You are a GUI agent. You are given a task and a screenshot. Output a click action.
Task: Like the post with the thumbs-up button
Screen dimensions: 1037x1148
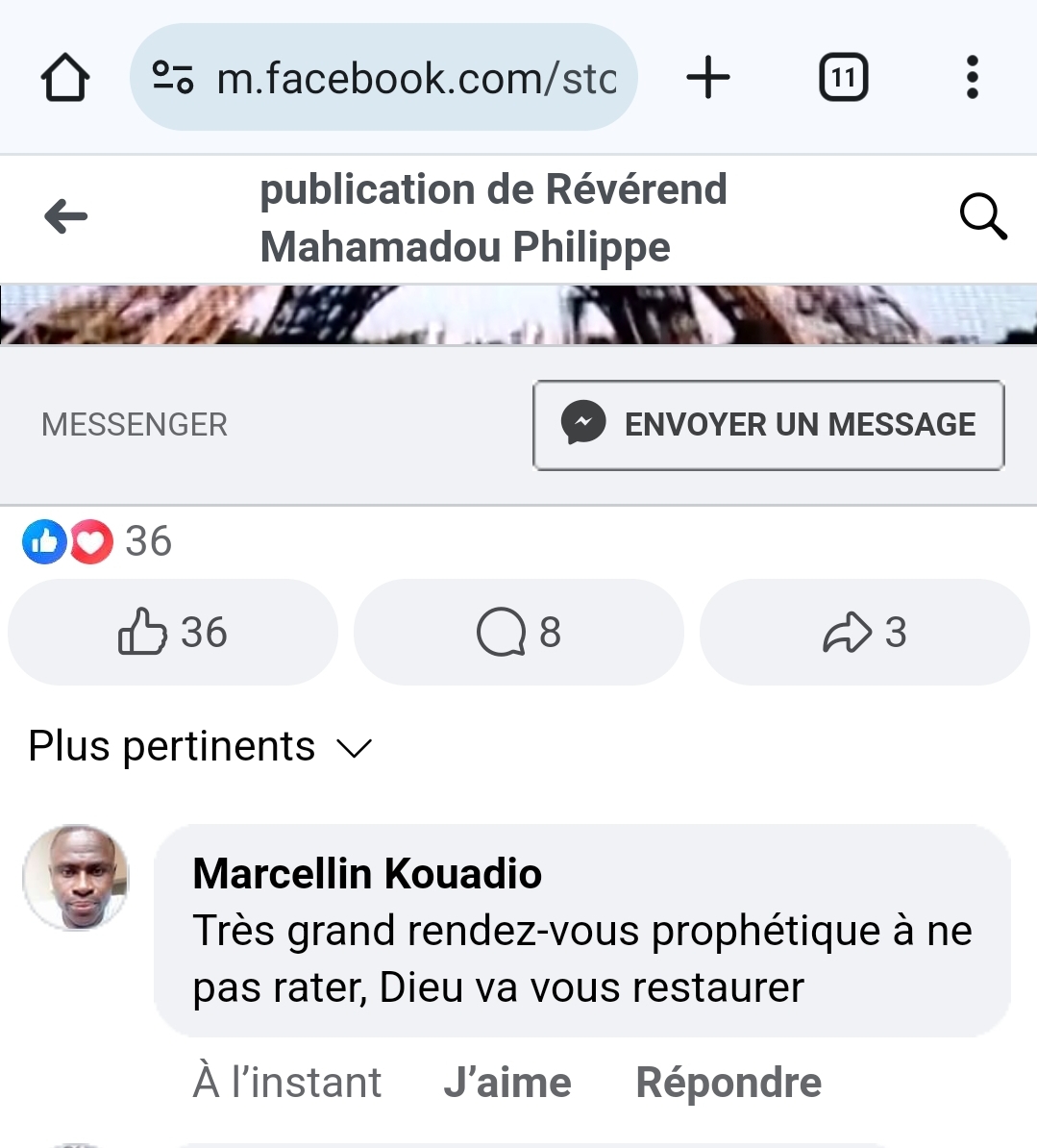tap(173, 633)
